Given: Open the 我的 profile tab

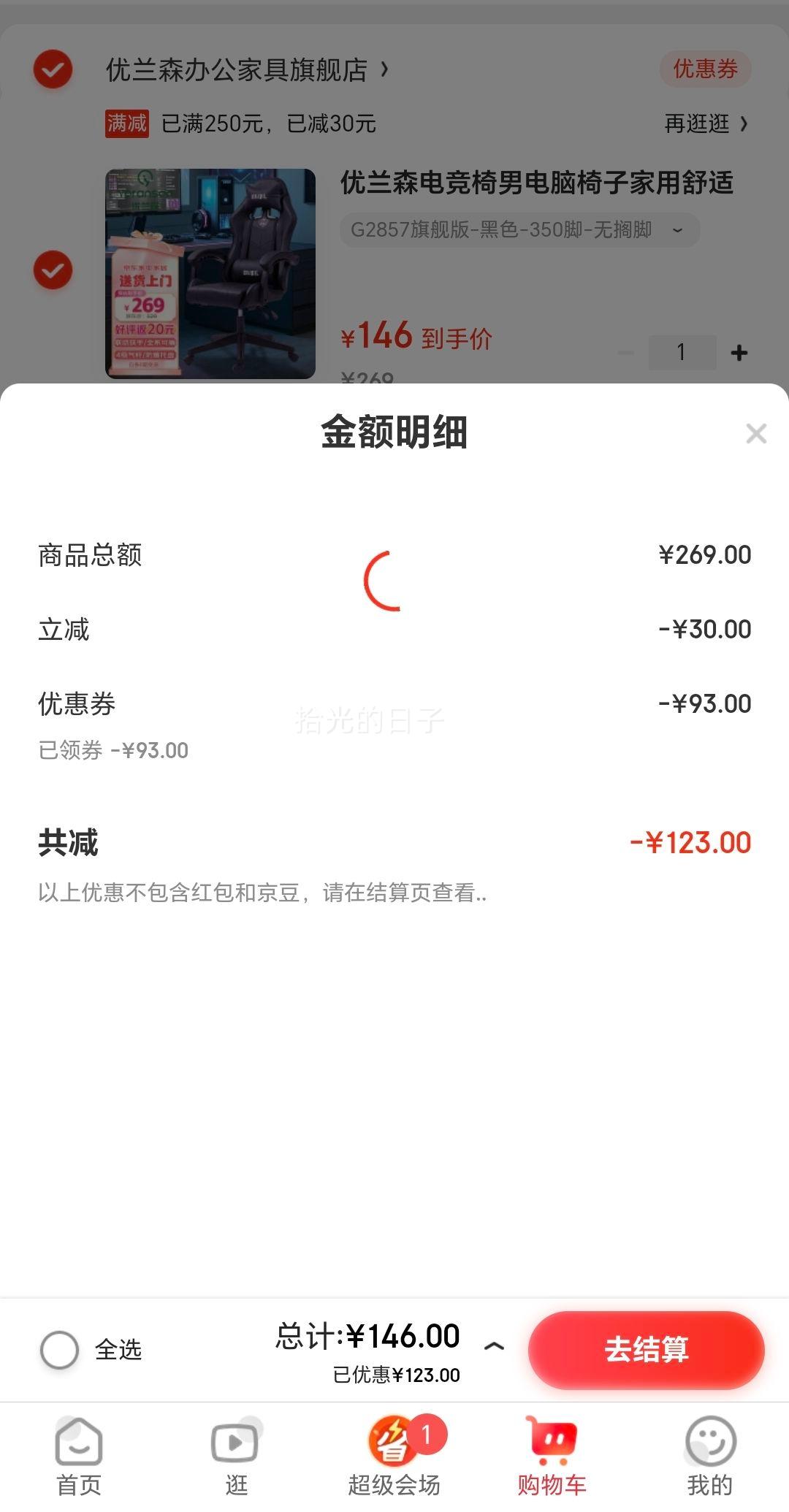Looking at the screenshot, I should click(709, 1455).
